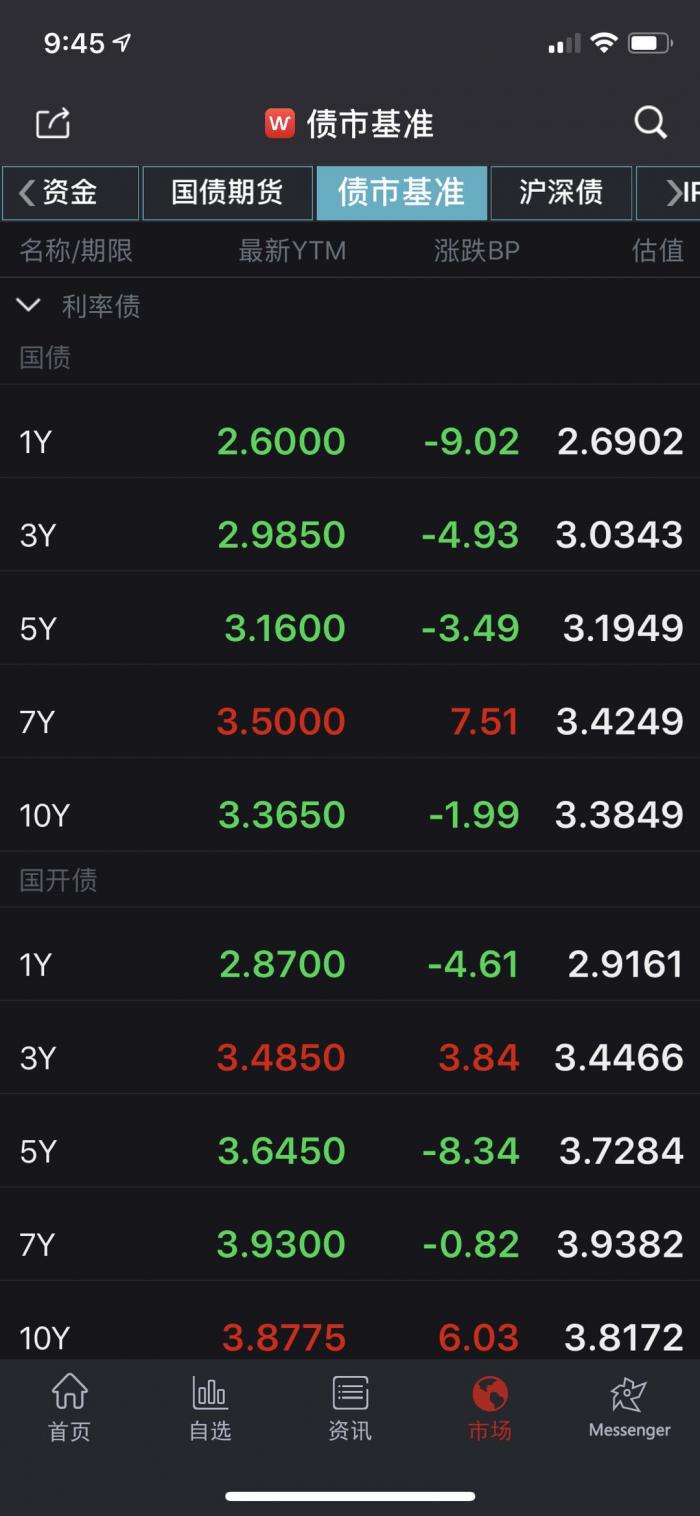The height and width of the screenshot is (1516, 700).
Task: Open the 国开债 7Y row with YTM 3.9300
Action: (350, 1243)
